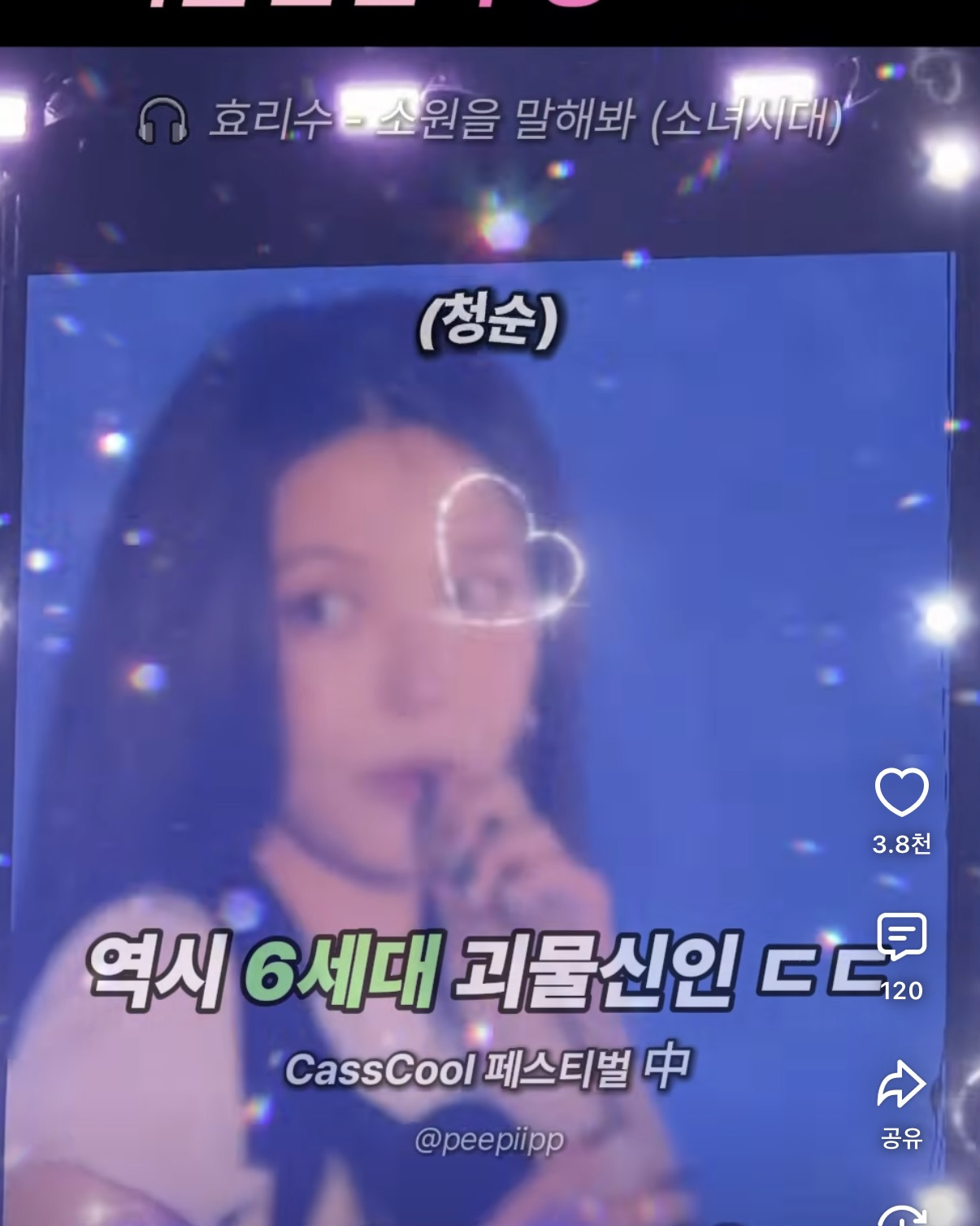The image size is (980, 1226).
Task: Open the comments with 120 replies
Action: pos(902,937)
